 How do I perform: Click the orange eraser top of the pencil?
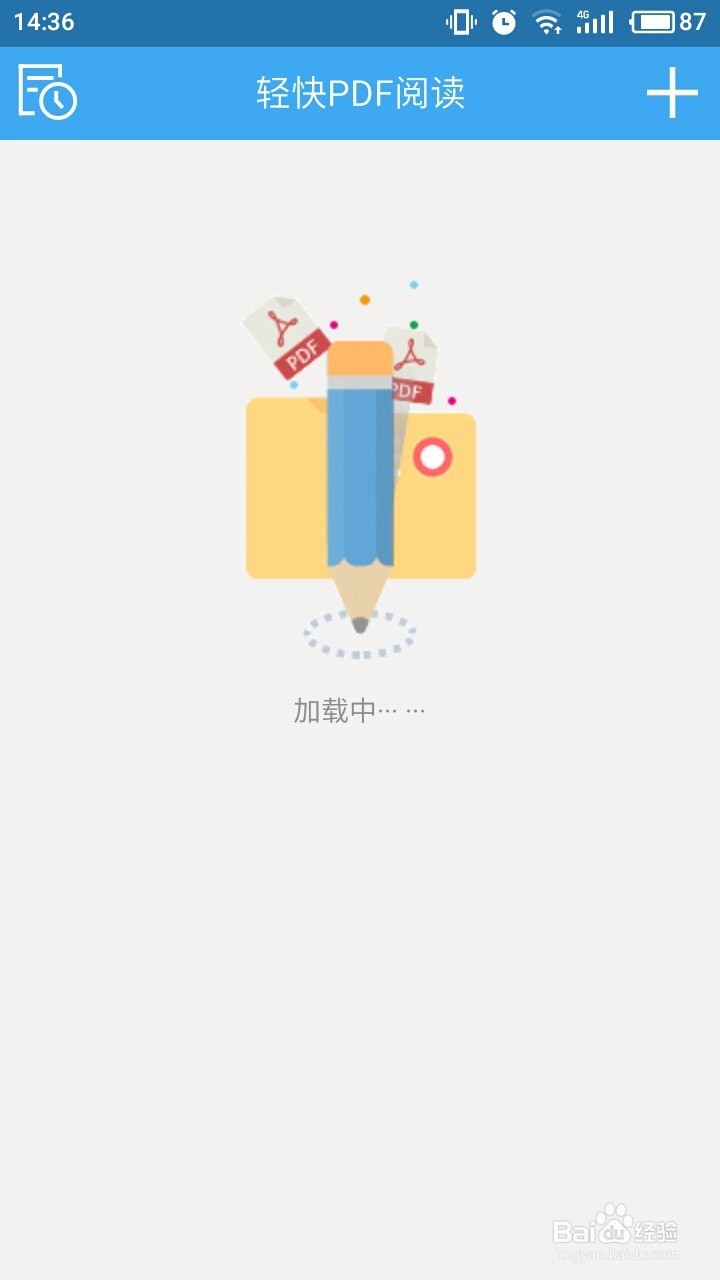[360, 360]
